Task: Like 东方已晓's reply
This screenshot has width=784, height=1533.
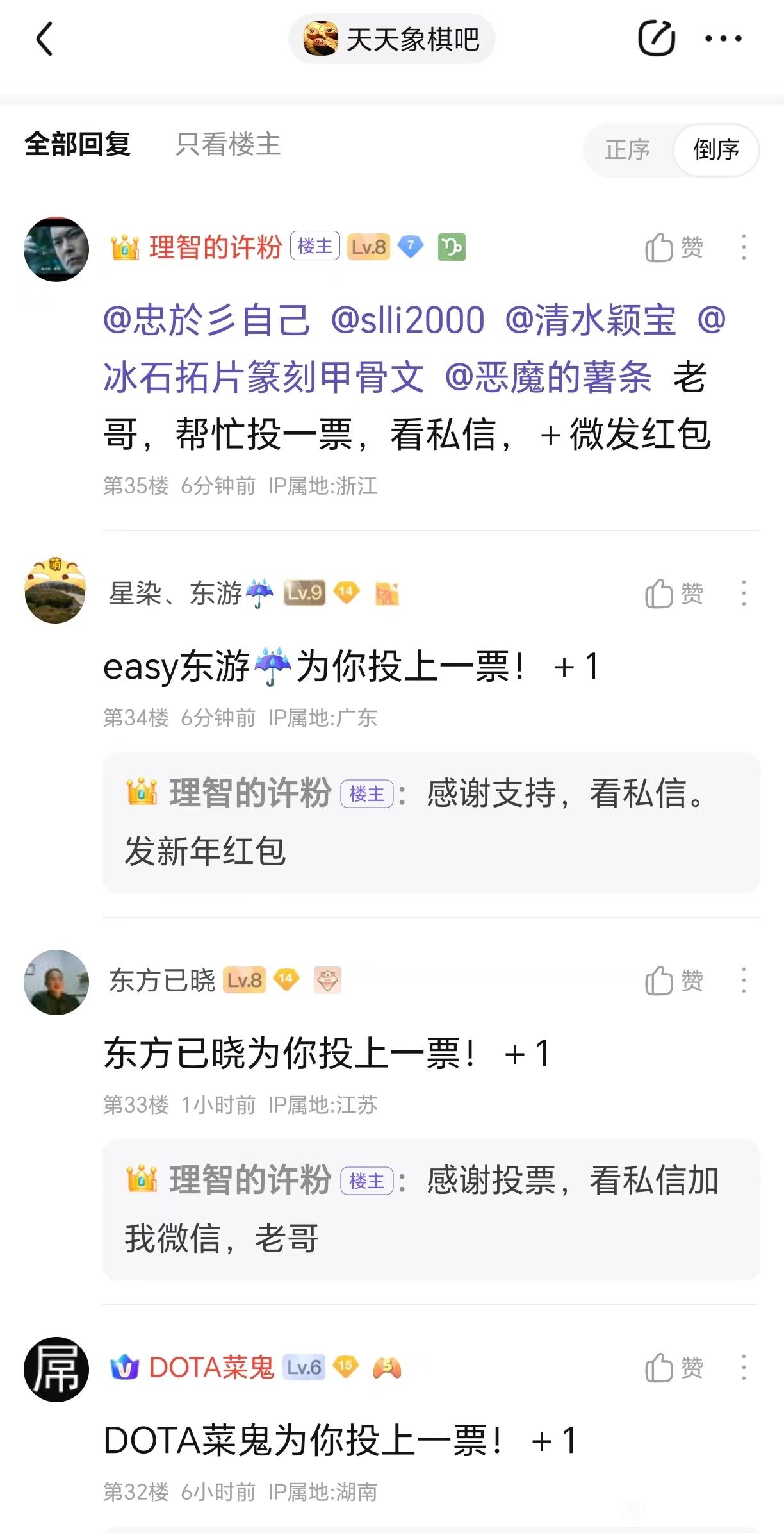Action: (673, 981)
